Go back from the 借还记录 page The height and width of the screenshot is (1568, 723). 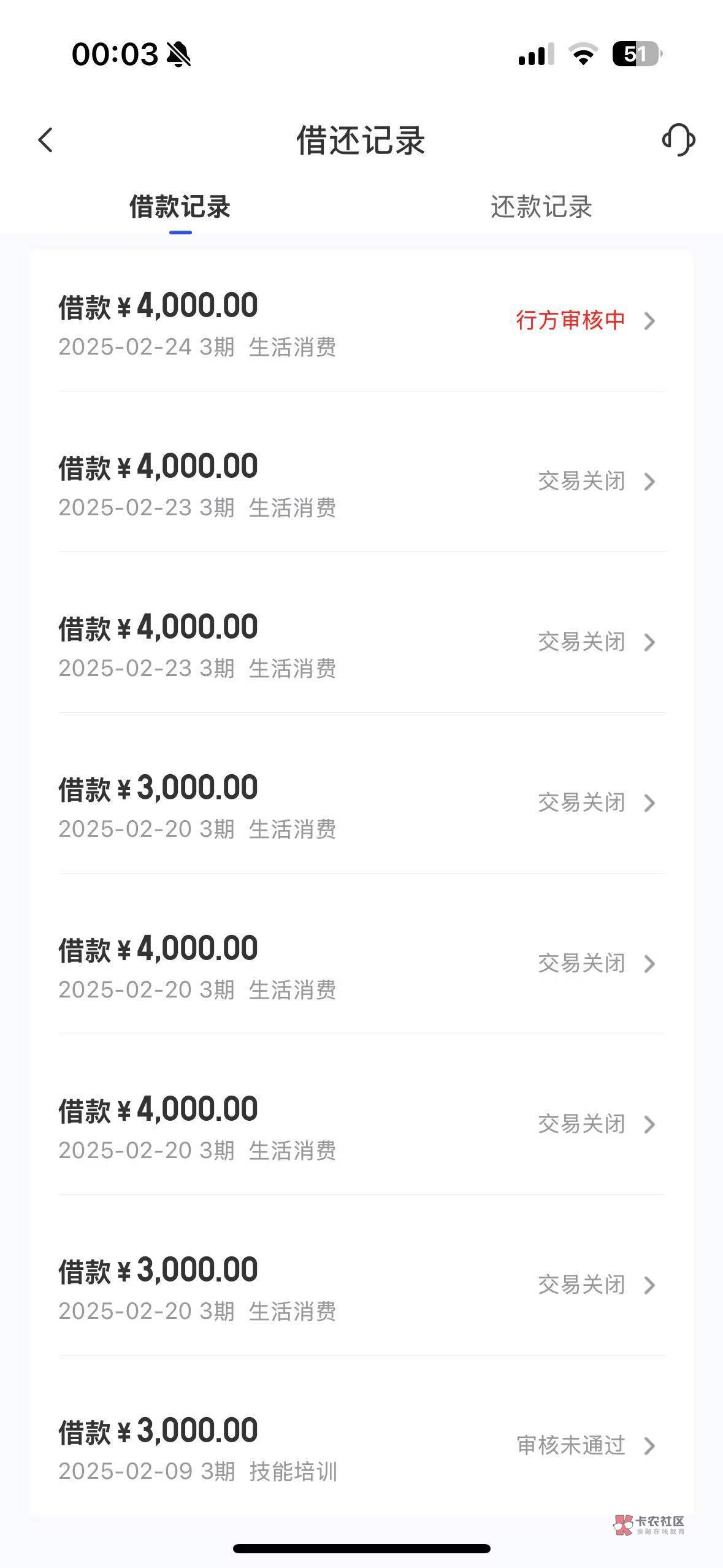tap(46, 140)
